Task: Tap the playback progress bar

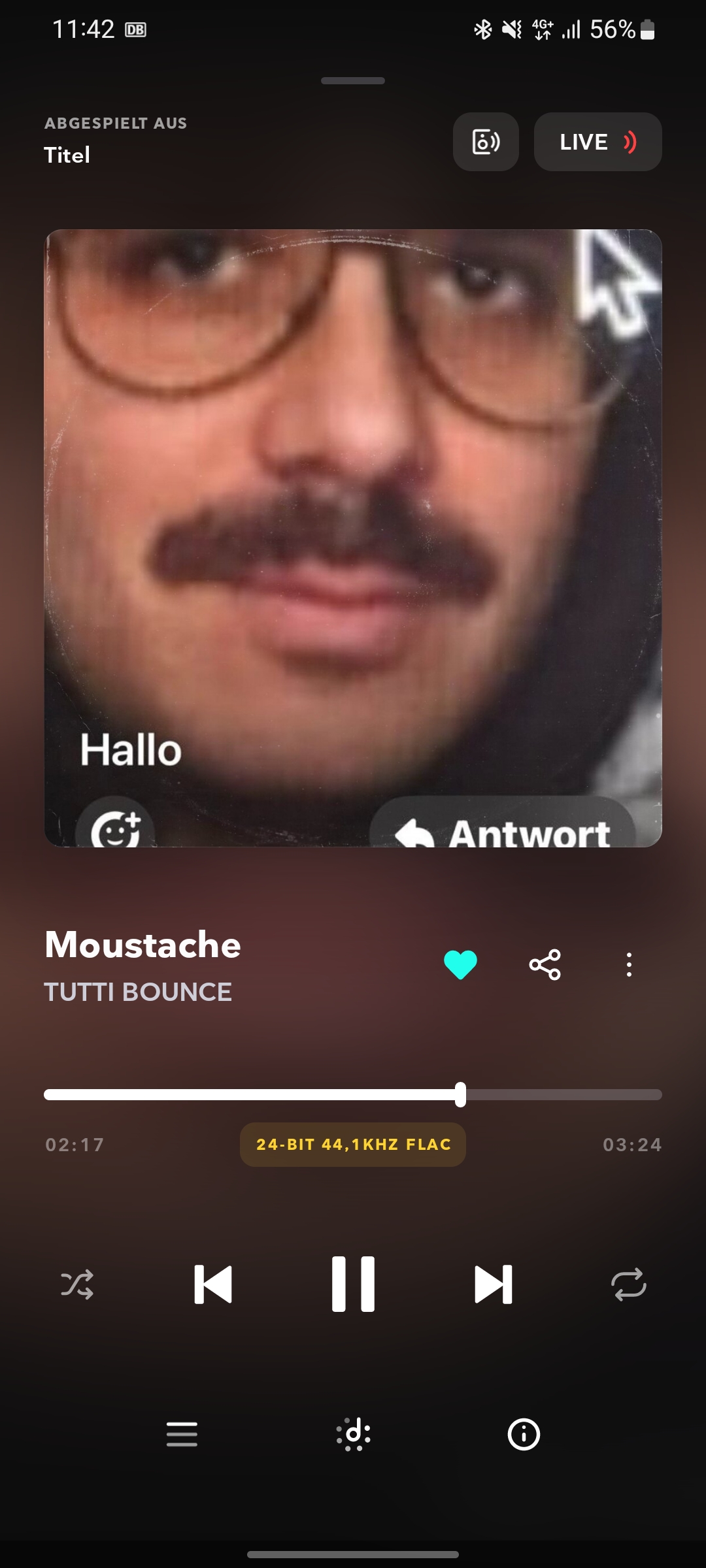Action: tap(353, 1095)
